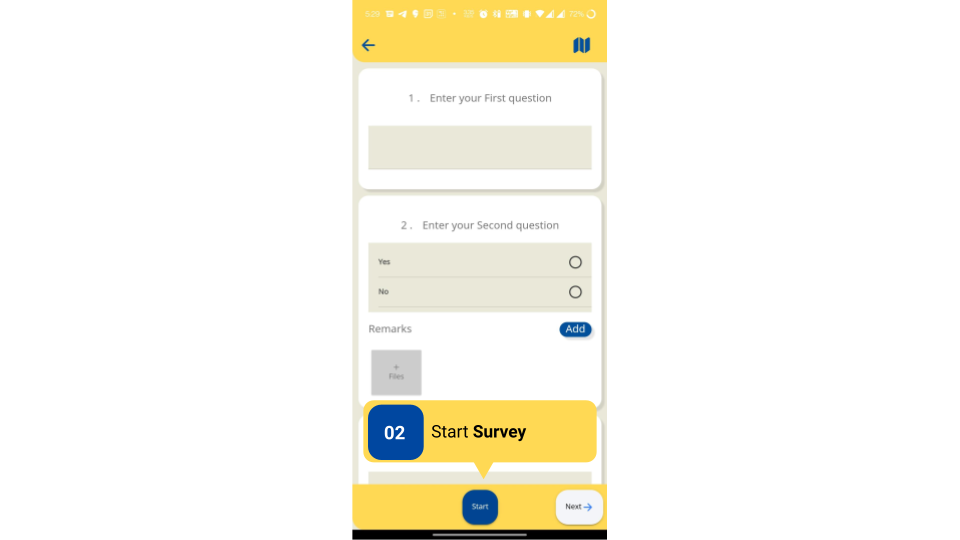Go to the Next page
The width and height of the screenshot is (960, 540).
coord(579,507)
